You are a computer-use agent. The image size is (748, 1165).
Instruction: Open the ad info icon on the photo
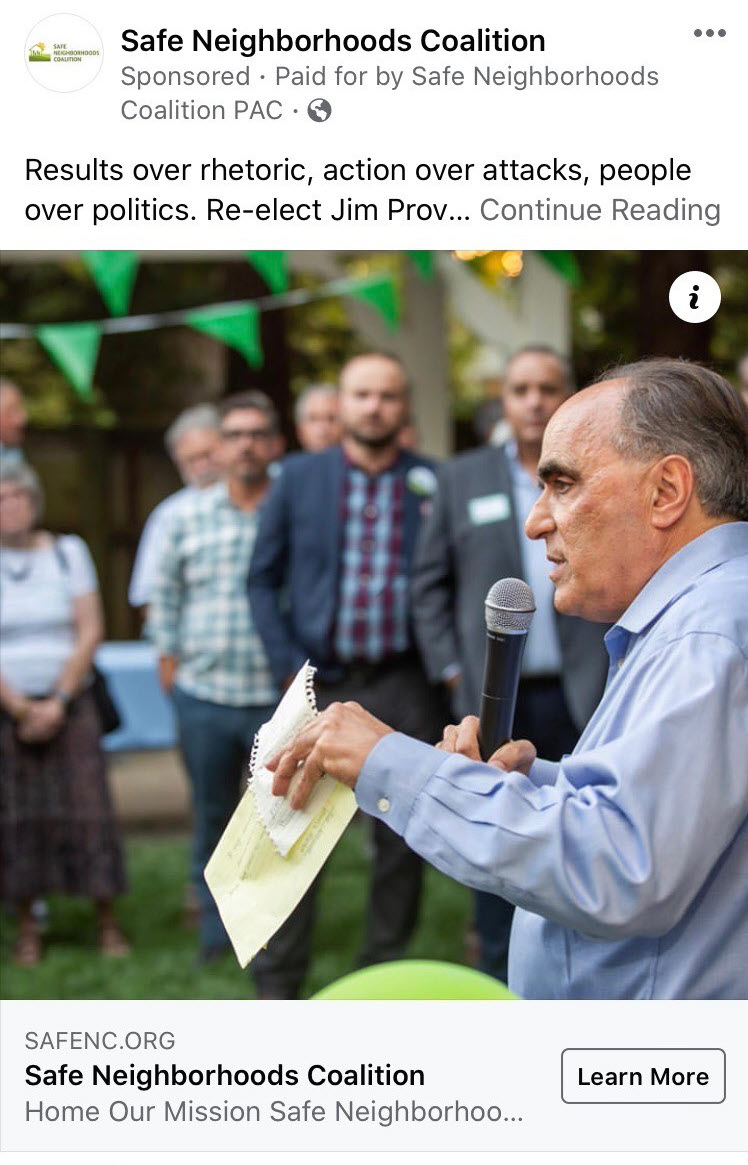coord(694,297)
